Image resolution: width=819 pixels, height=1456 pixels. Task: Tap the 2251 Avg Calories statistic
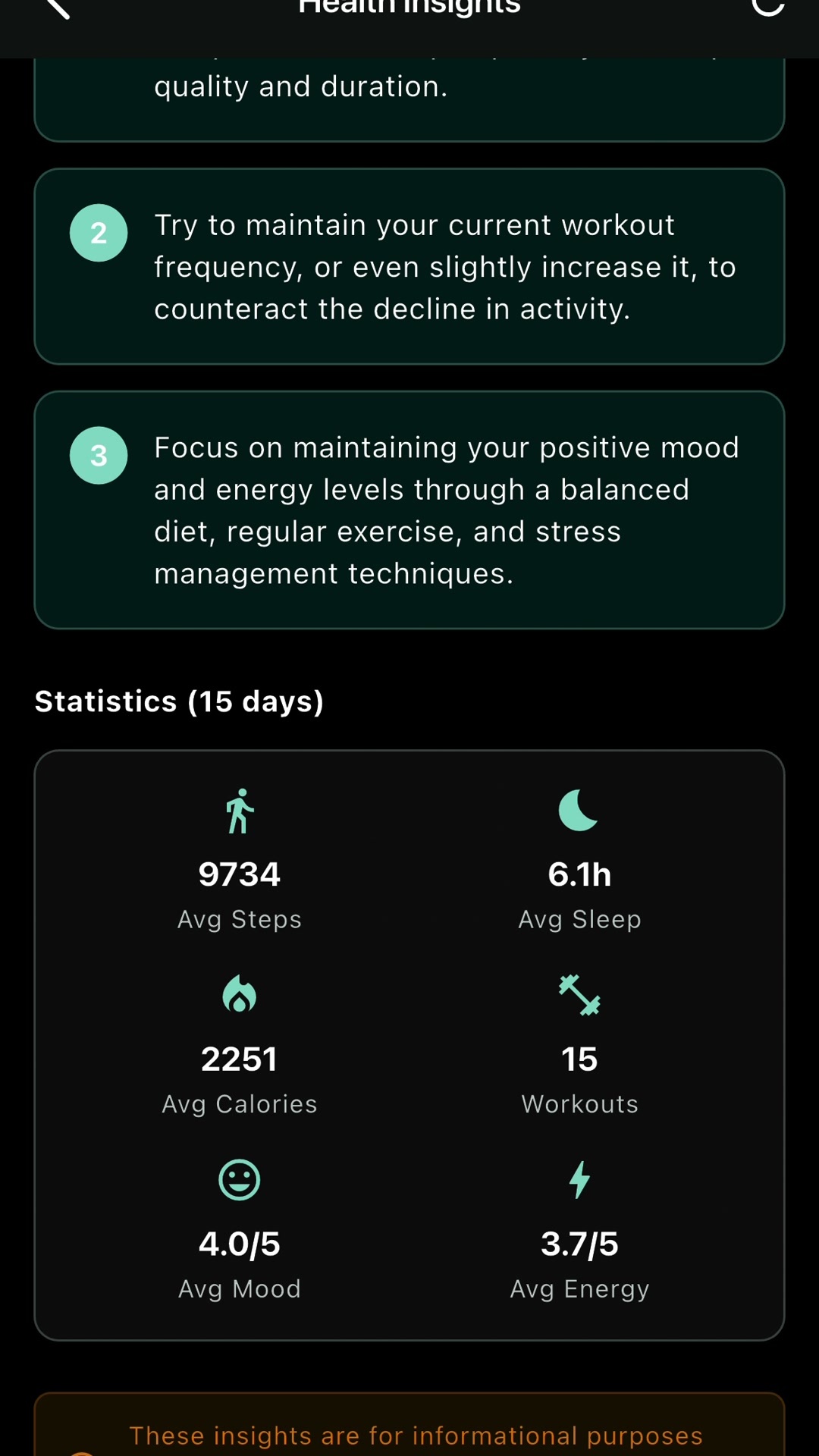pos(239,1057)
